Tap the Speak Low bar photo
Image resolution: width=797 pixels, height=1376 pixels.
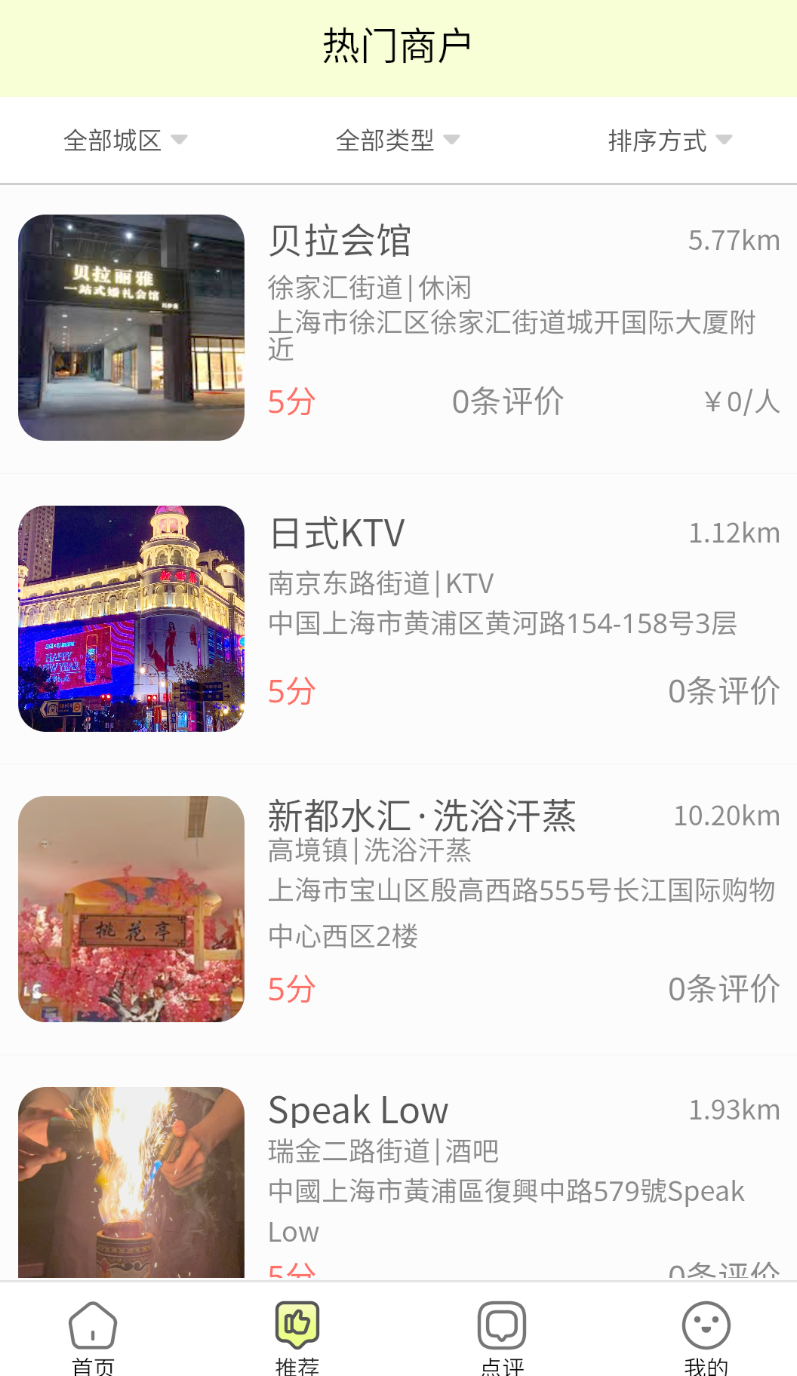point(131,1182)
